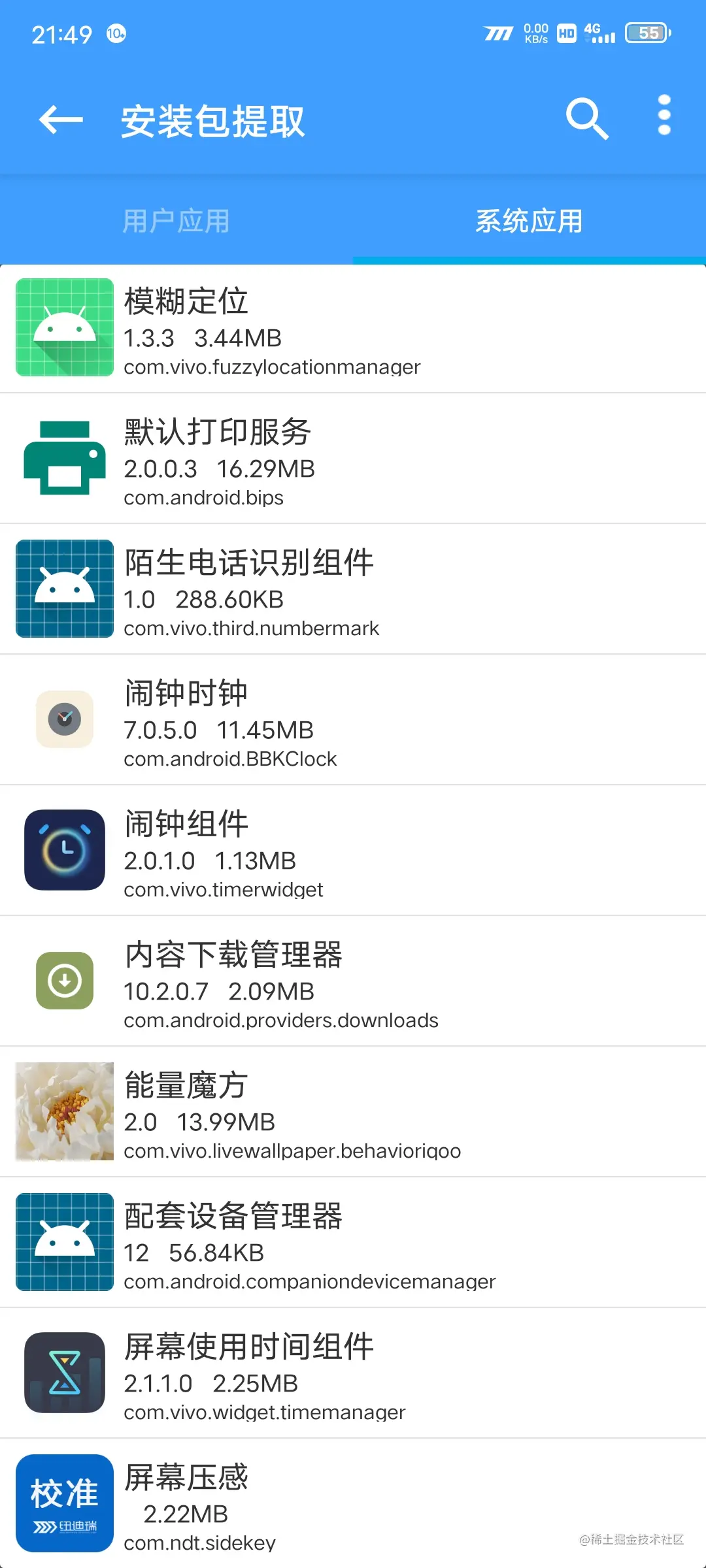Select the 闹钟时钟 clock icon
This screenshot has width=706, height=1568.
[x=63, y=719]
